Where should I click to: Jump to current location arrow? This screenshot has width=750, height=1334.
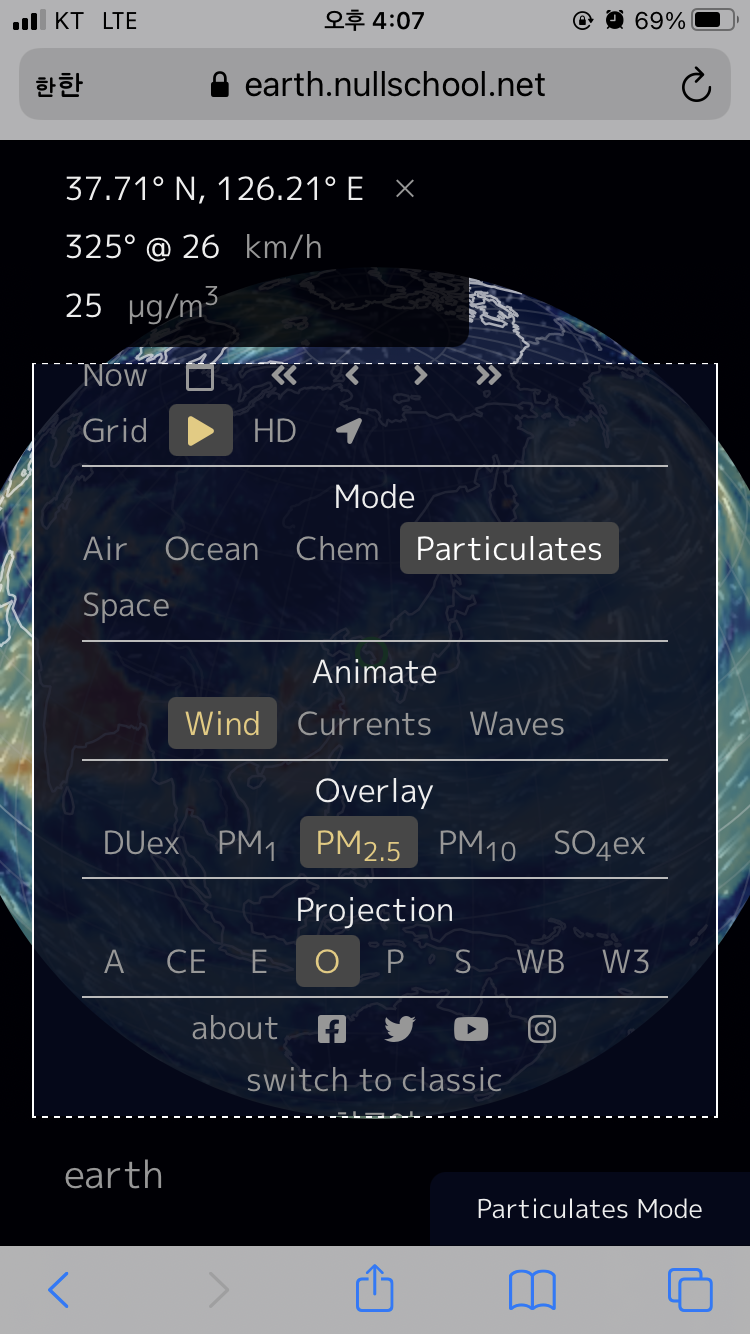pyautogui.click(x=348, y=431)
